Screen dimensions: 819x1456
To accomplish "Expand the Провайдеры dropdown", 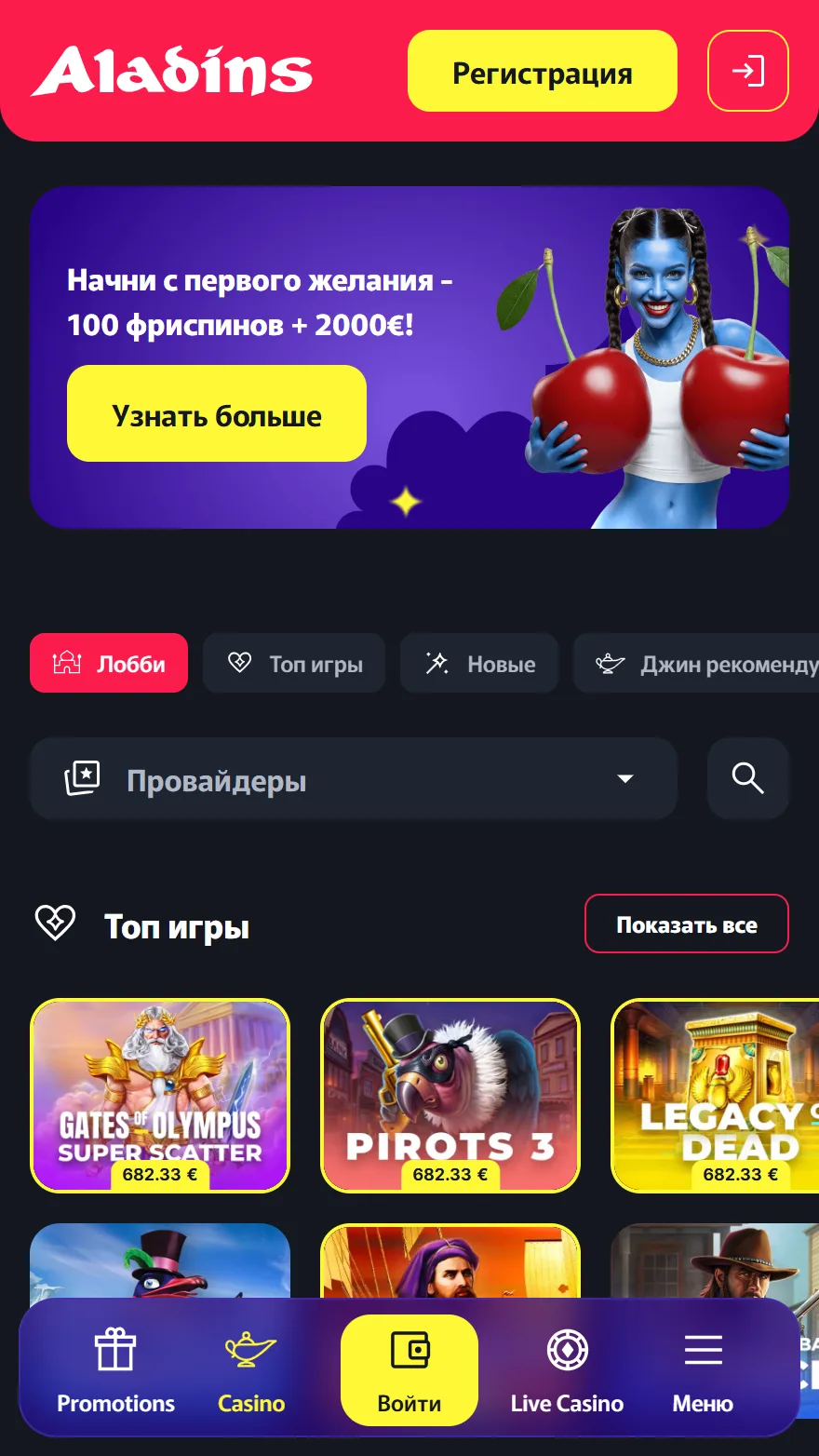I will tap(354, 778).
